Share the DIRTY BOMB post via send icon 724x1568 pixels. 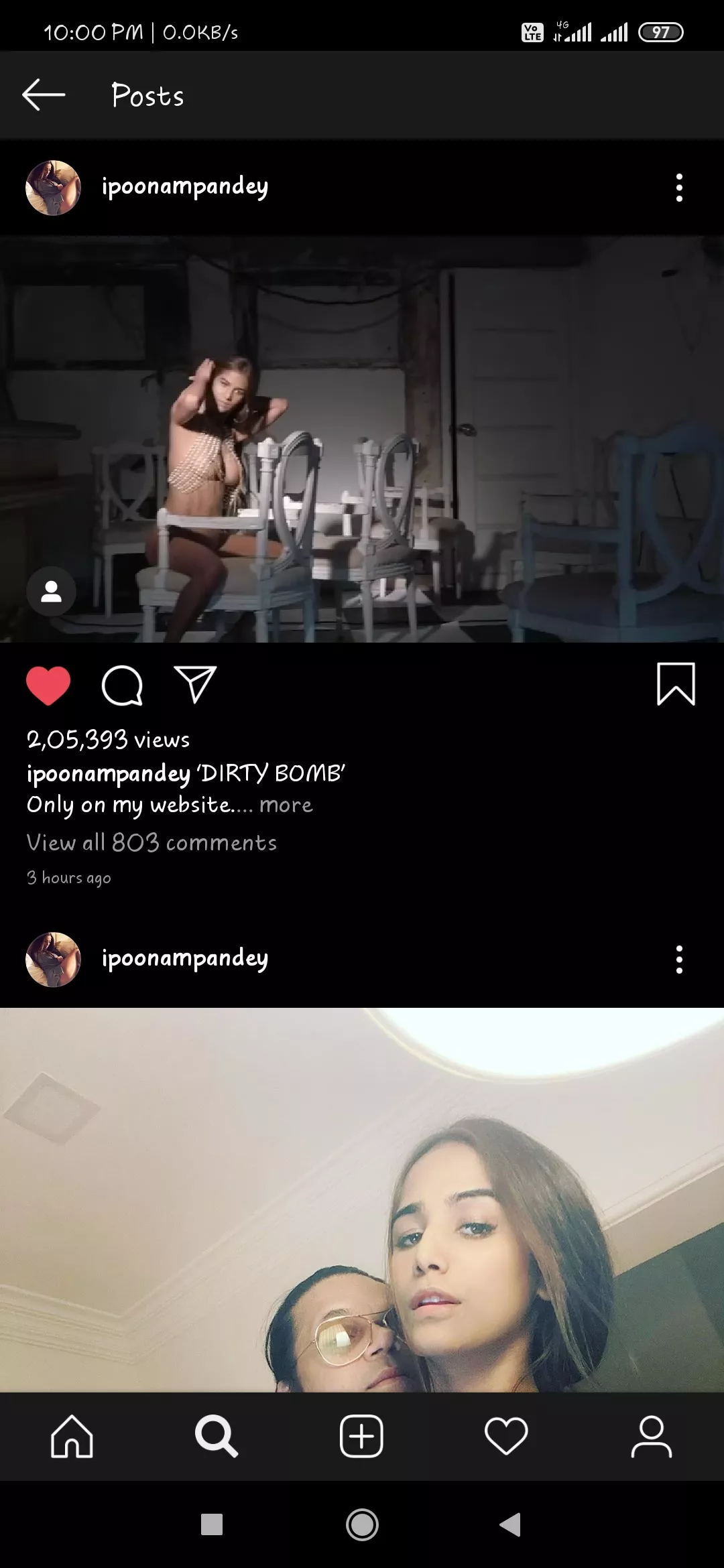[195, 685]
